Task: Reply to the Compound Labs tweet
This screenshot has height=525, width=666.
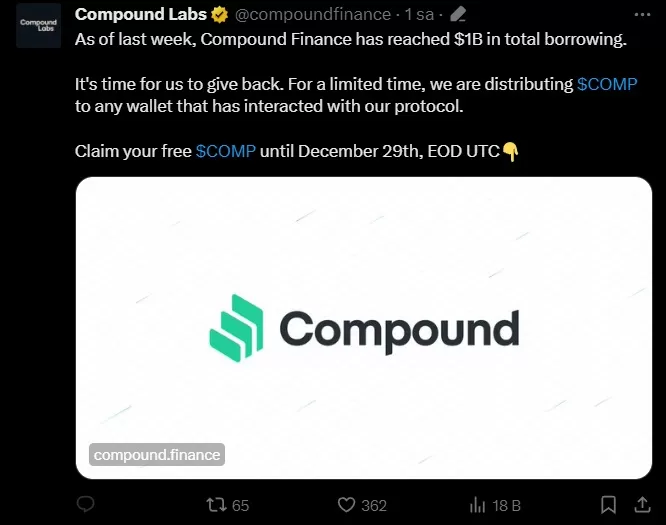Action: coord(87,505)
